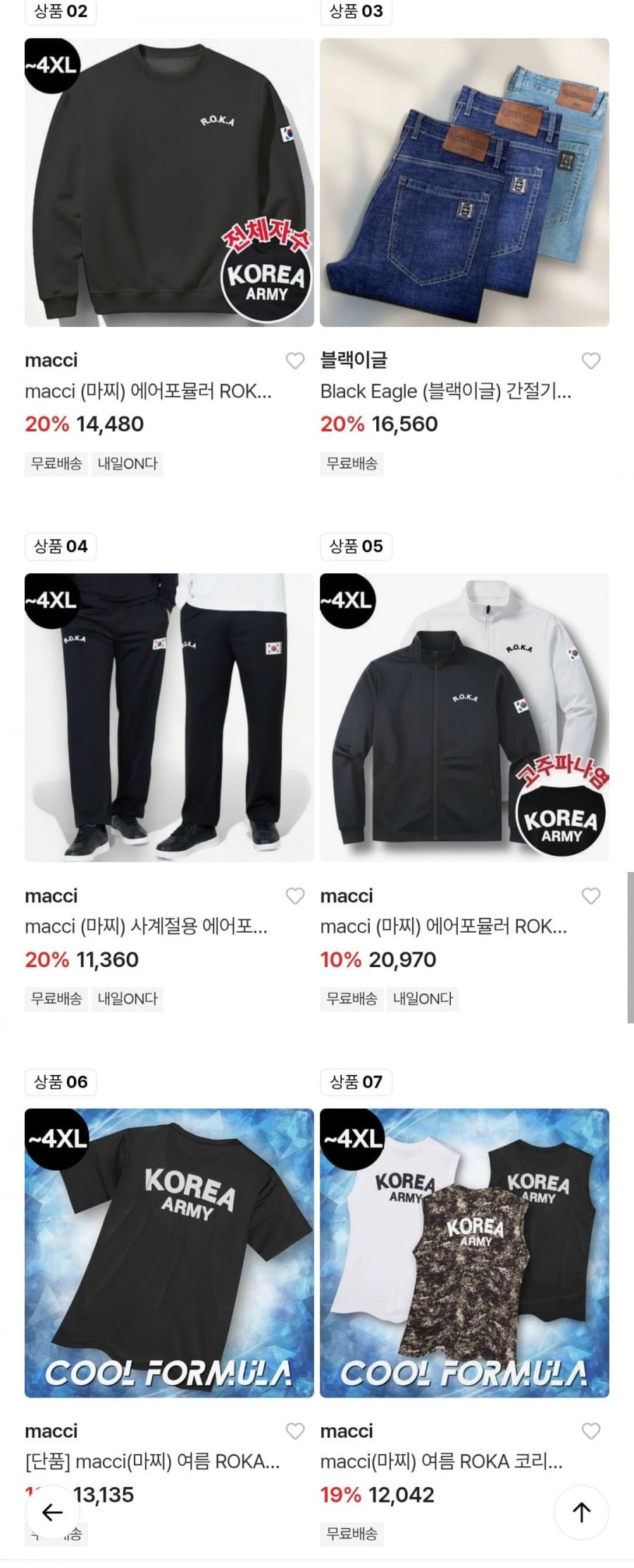Add the 블랙이글 jeans to wishlist
Viewport: 634px width, 1568px height.
590,361
